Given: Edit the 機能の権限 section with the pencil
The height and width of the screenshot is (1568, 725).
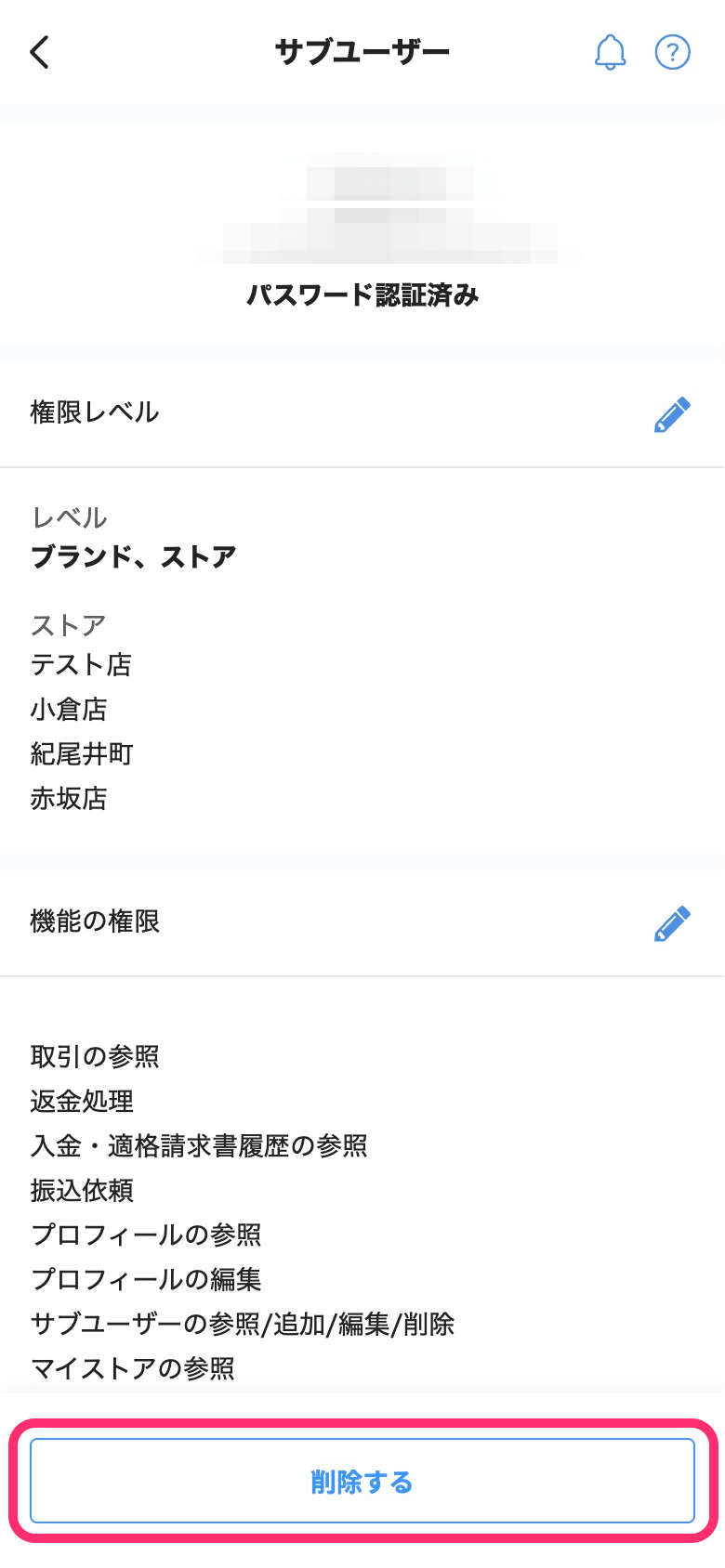Looking at the screenshot, I should (672, 923).
